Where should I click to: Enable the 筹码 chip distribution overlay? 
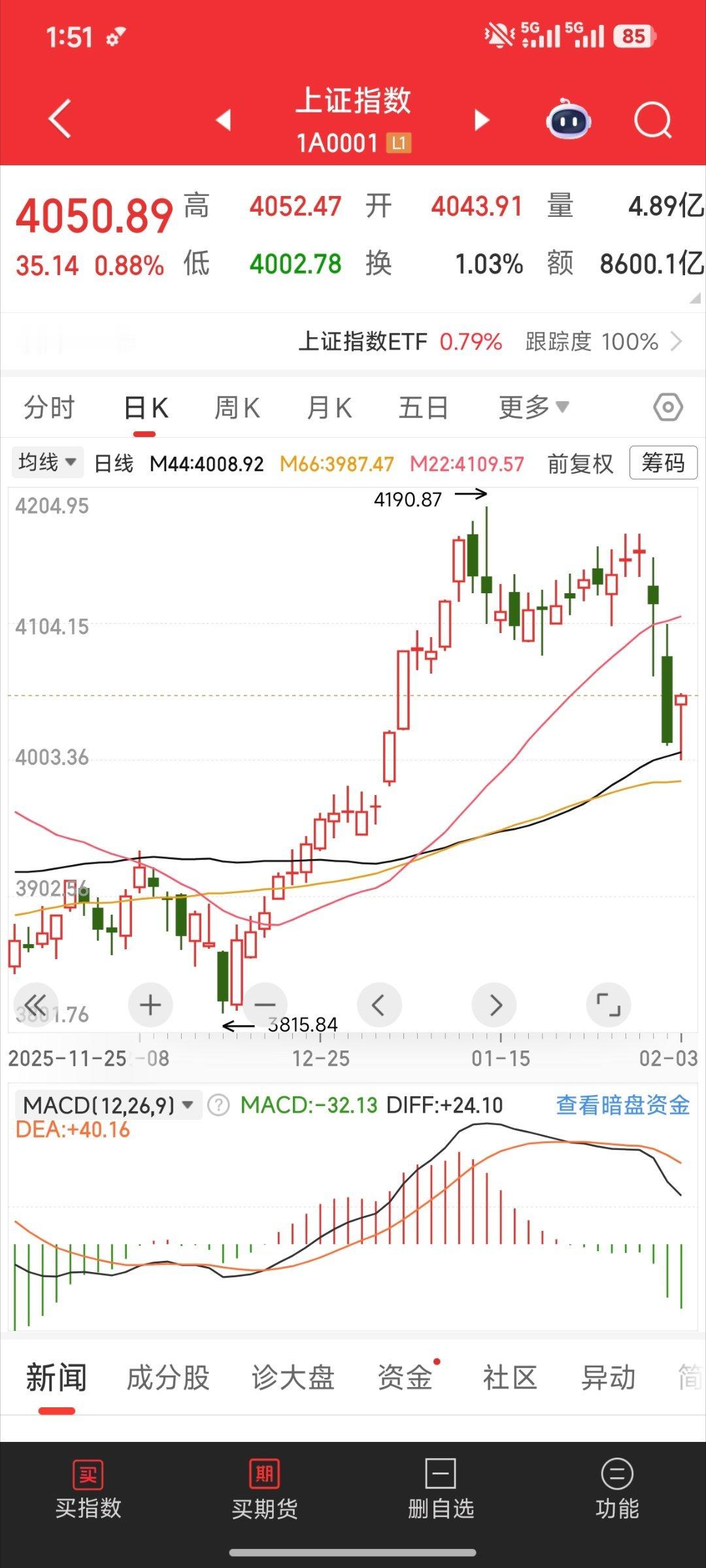[662, 463]
